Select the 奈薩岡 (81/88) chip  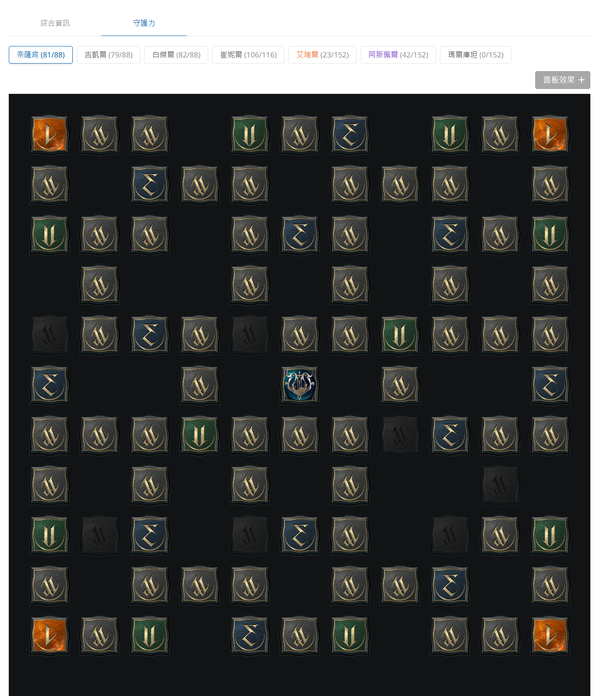click(41, 55)
